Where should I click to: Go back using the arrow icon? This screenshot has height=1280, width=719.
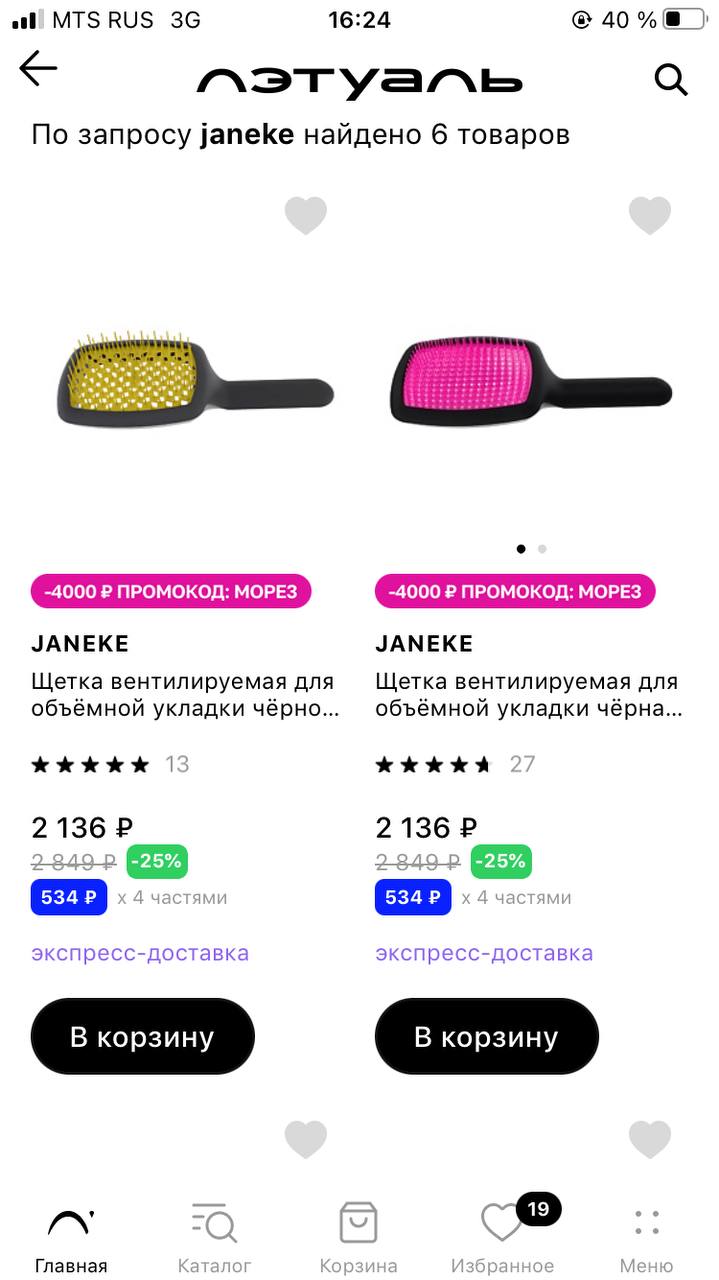pos(38,69)
